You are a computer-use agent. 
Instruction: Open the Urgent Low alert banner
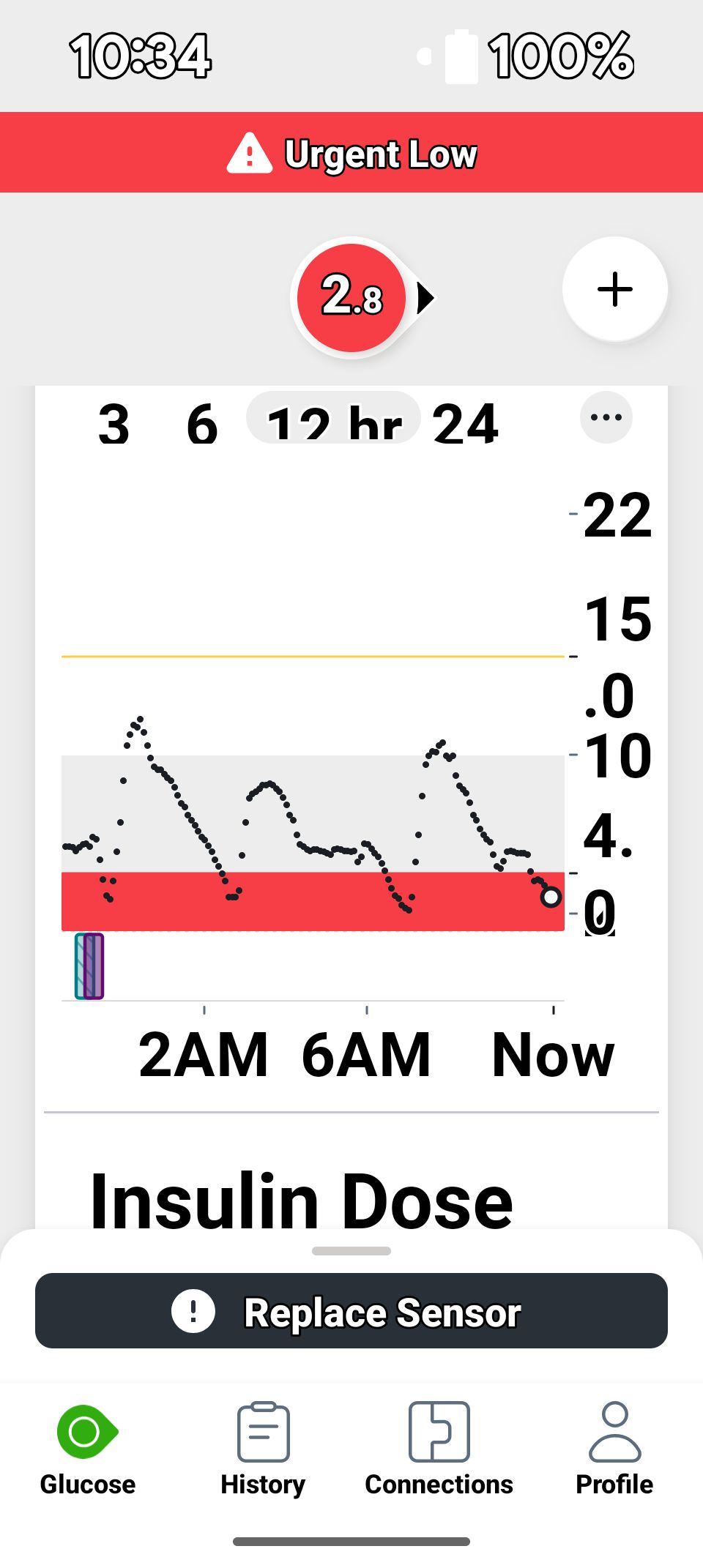tap(351, 152)
